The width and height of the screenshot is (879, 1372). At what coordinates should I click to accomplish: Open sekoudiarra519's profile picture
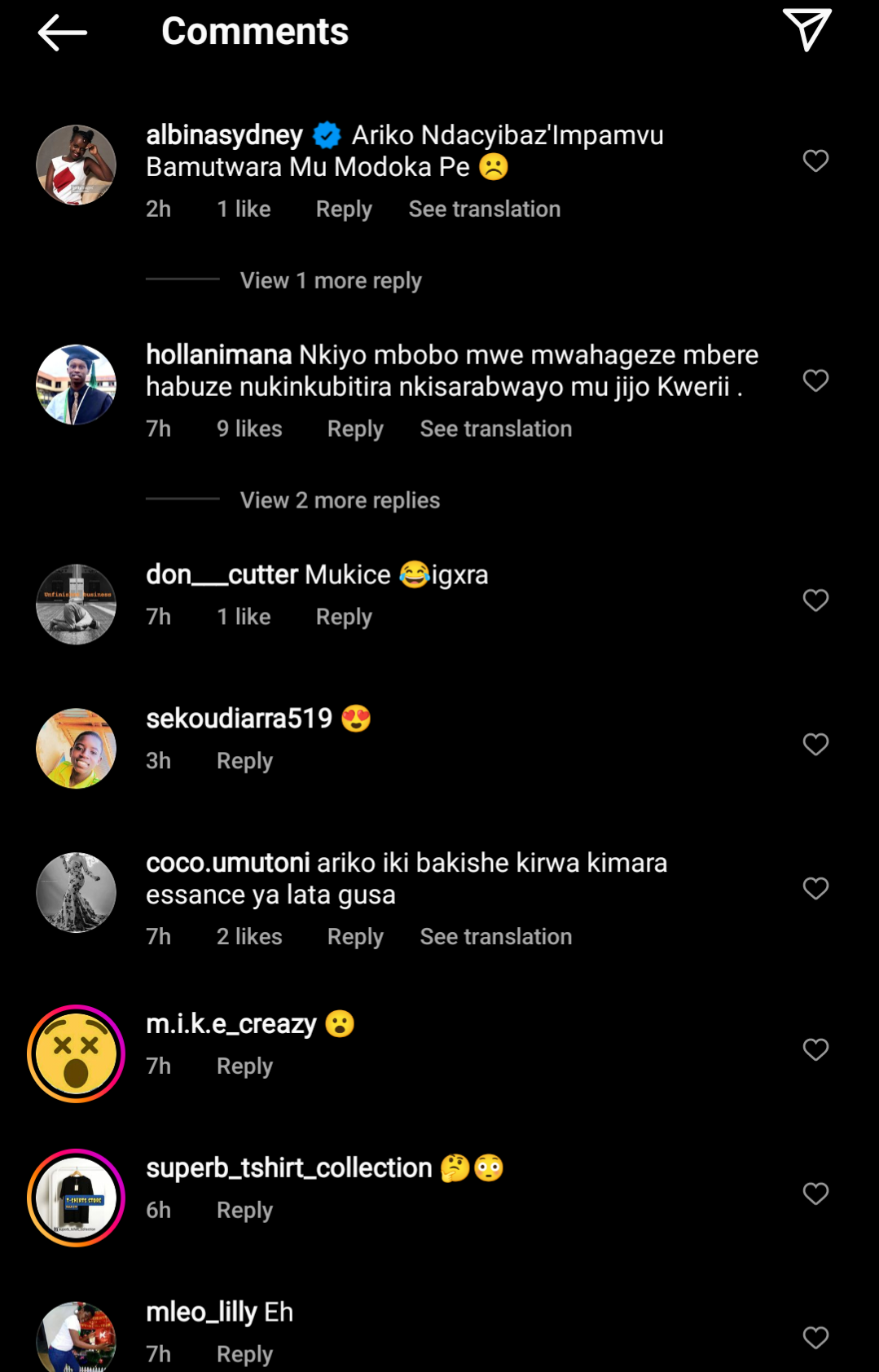pos(77,748)
